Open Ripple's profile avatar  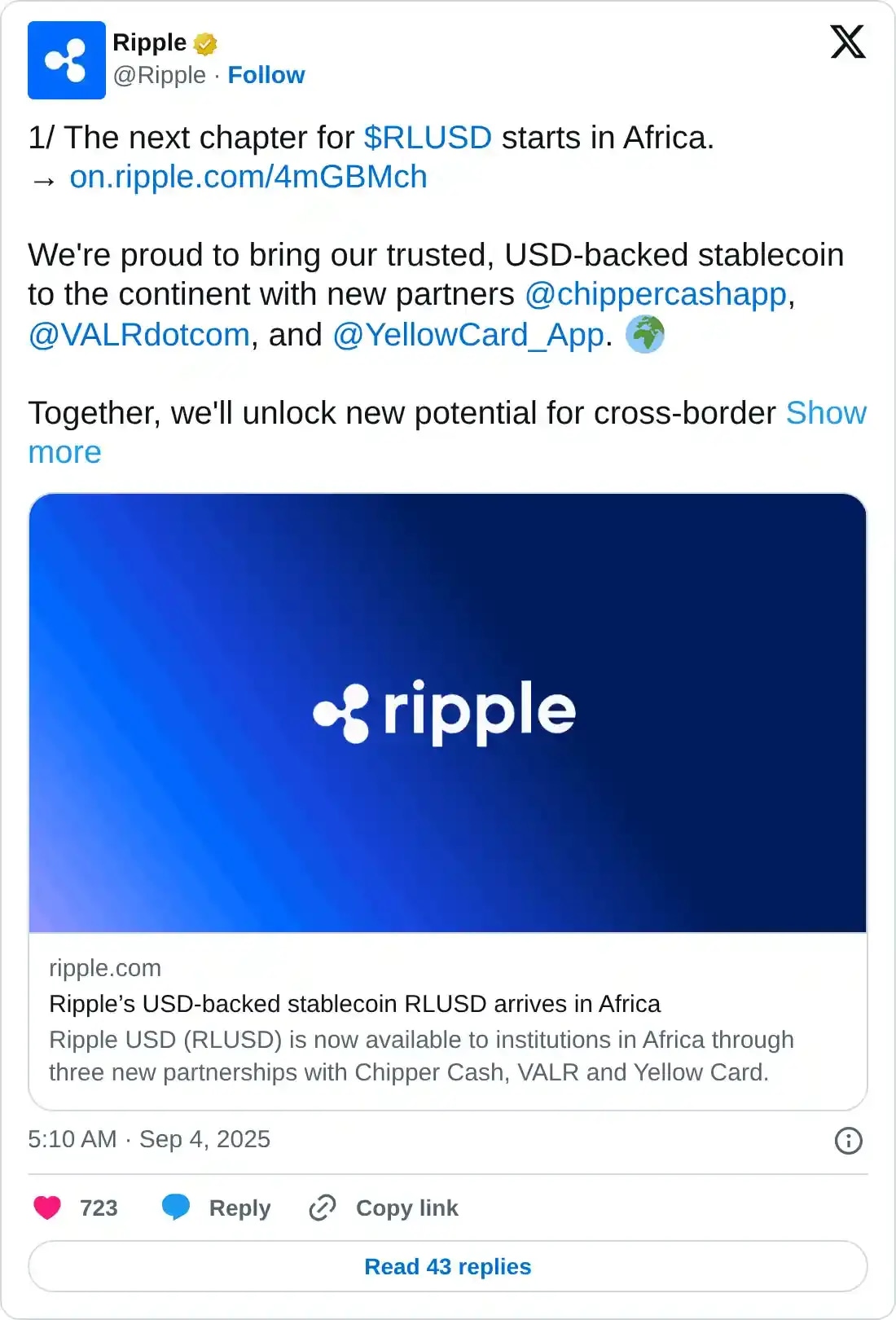67,60
